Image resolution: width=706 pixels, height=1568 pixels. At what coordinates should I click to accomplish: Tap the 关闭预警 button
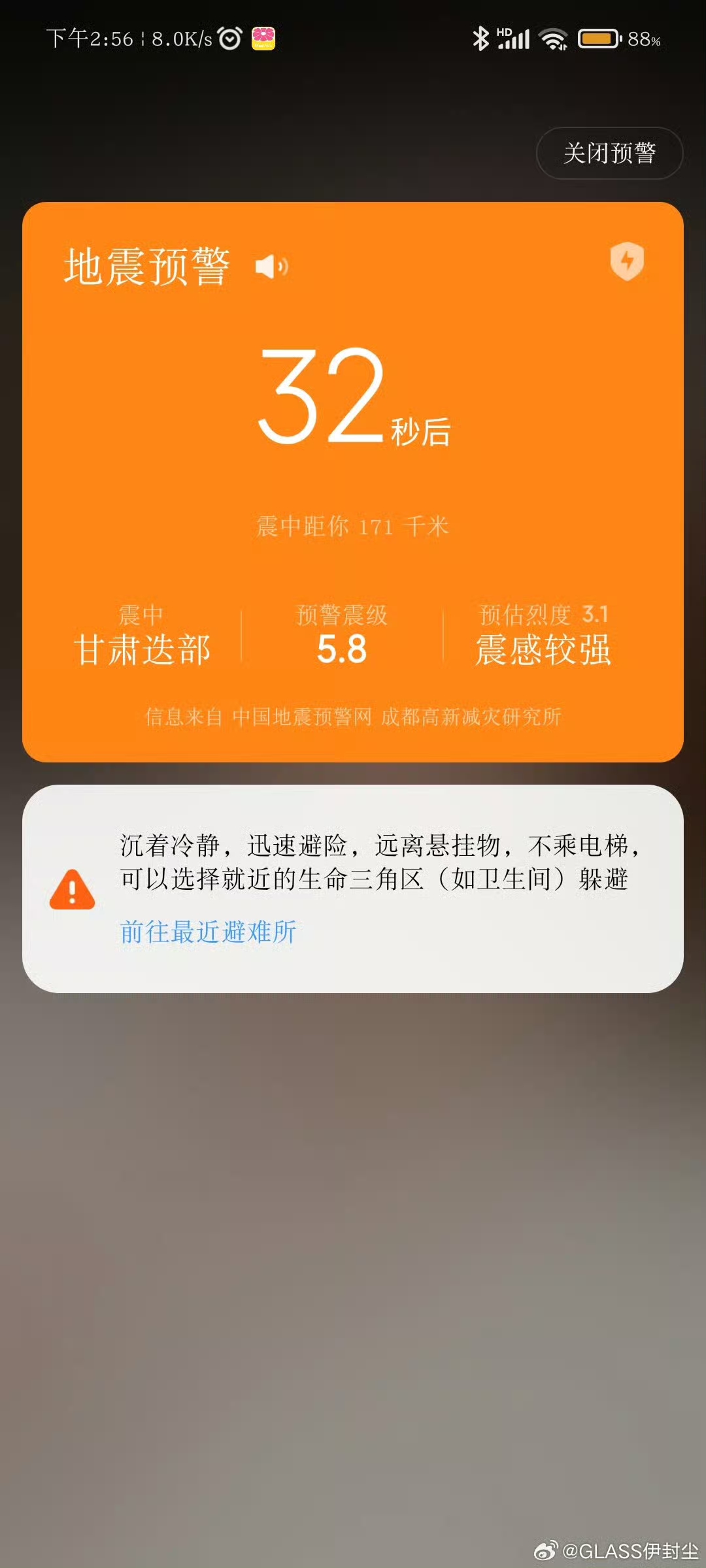click(609, 154)
